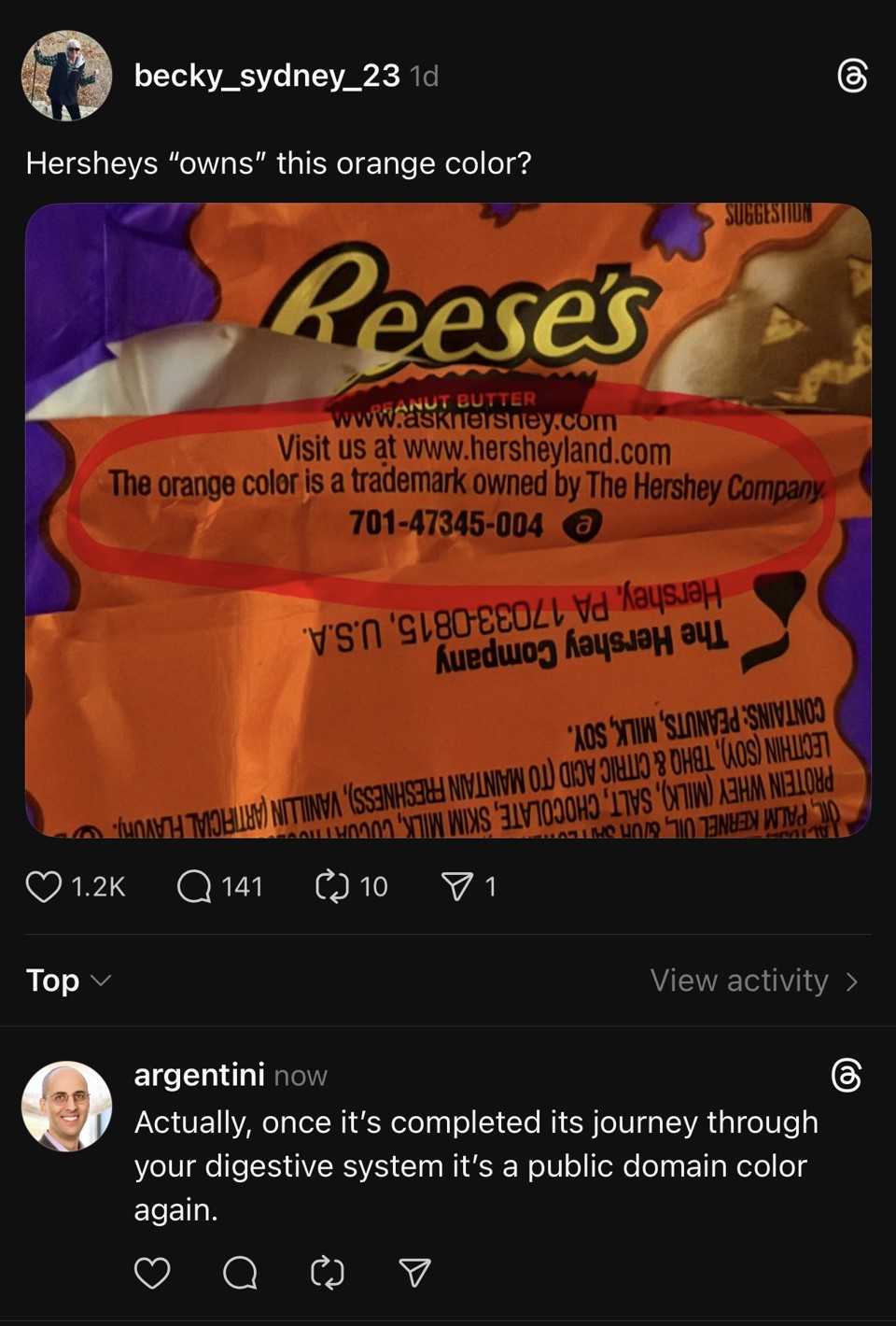This screenshot has width=896, height=1326.
Task: Like argentini's reply
Action: 152,1273
